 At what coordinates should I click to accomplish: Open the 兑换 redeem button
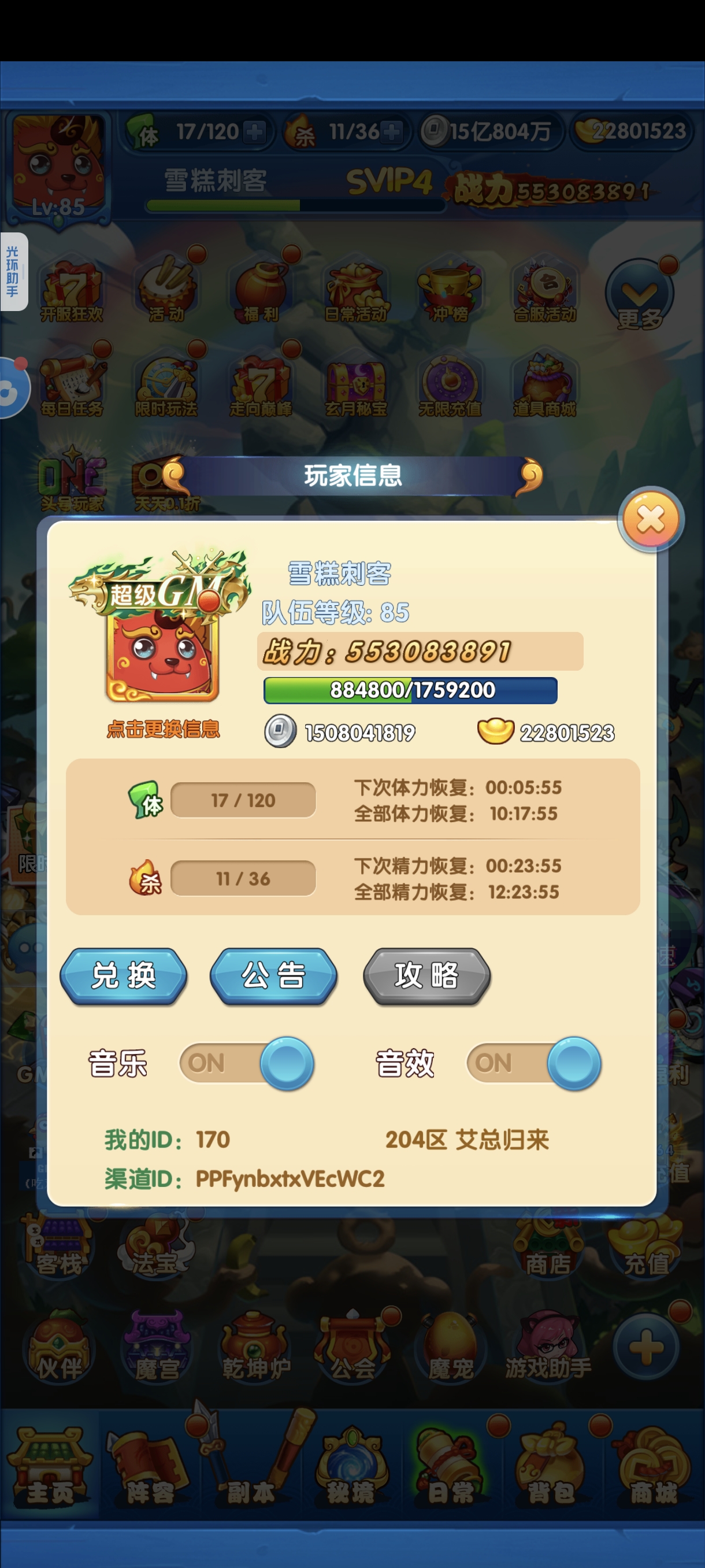click(x=124, y=976)
